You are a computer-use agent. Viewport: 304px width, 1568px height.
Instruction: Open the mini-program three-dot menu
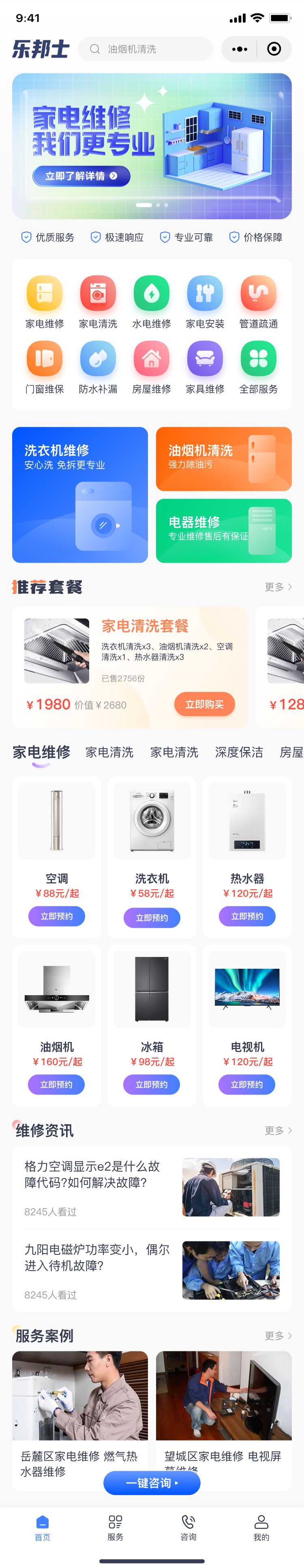coord(240,49)
